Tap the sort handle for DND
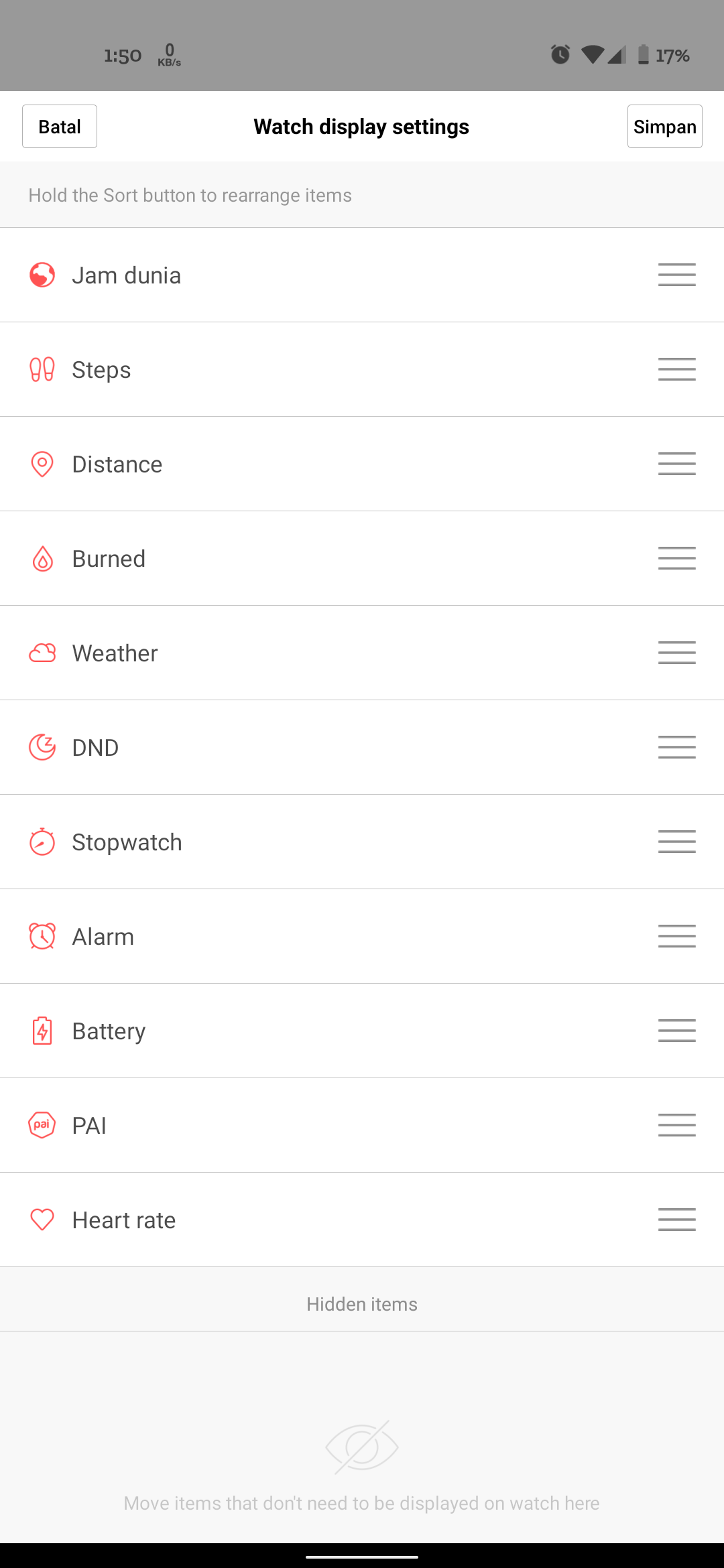Viewport: 724px width, 1568px height. pyautogui.click(x=676, y=747)
